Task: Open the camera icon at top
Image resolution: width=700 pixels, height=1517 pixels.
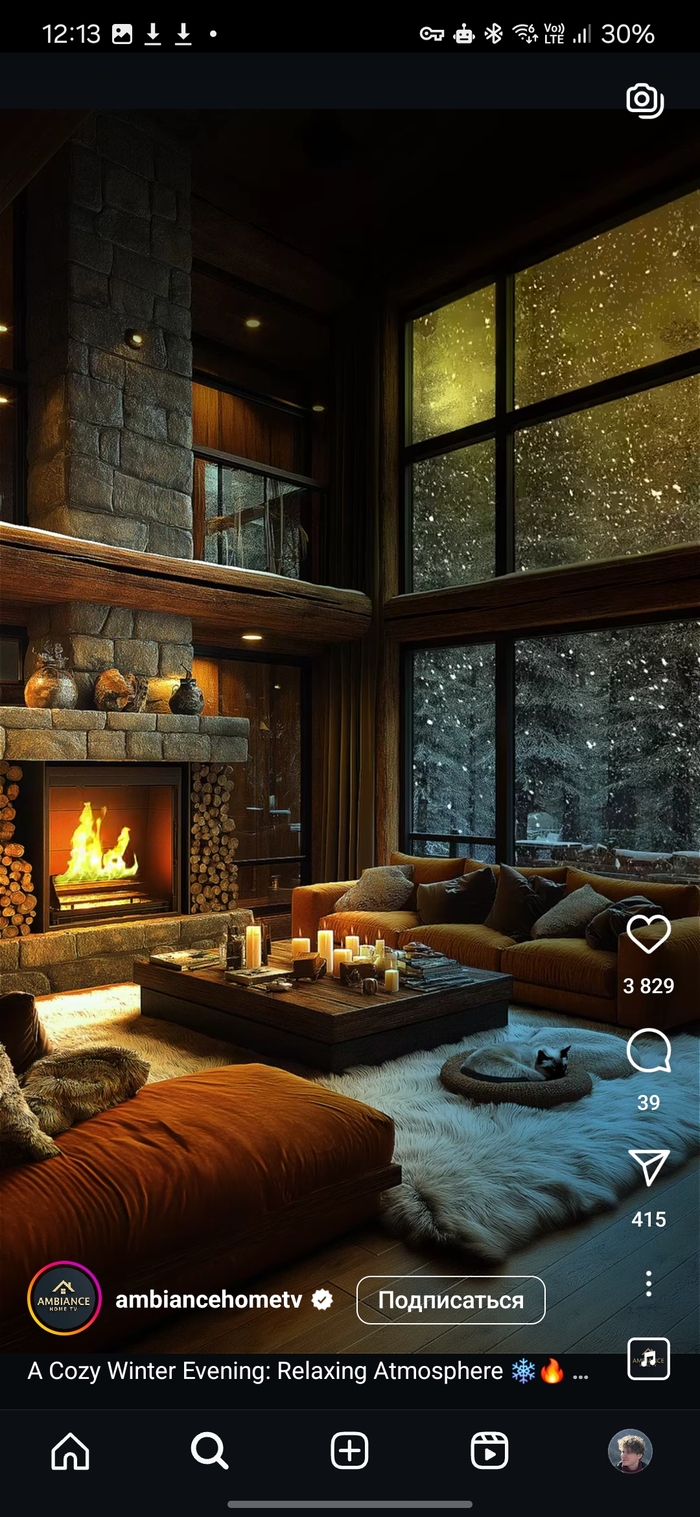Action: coord(645,100)
